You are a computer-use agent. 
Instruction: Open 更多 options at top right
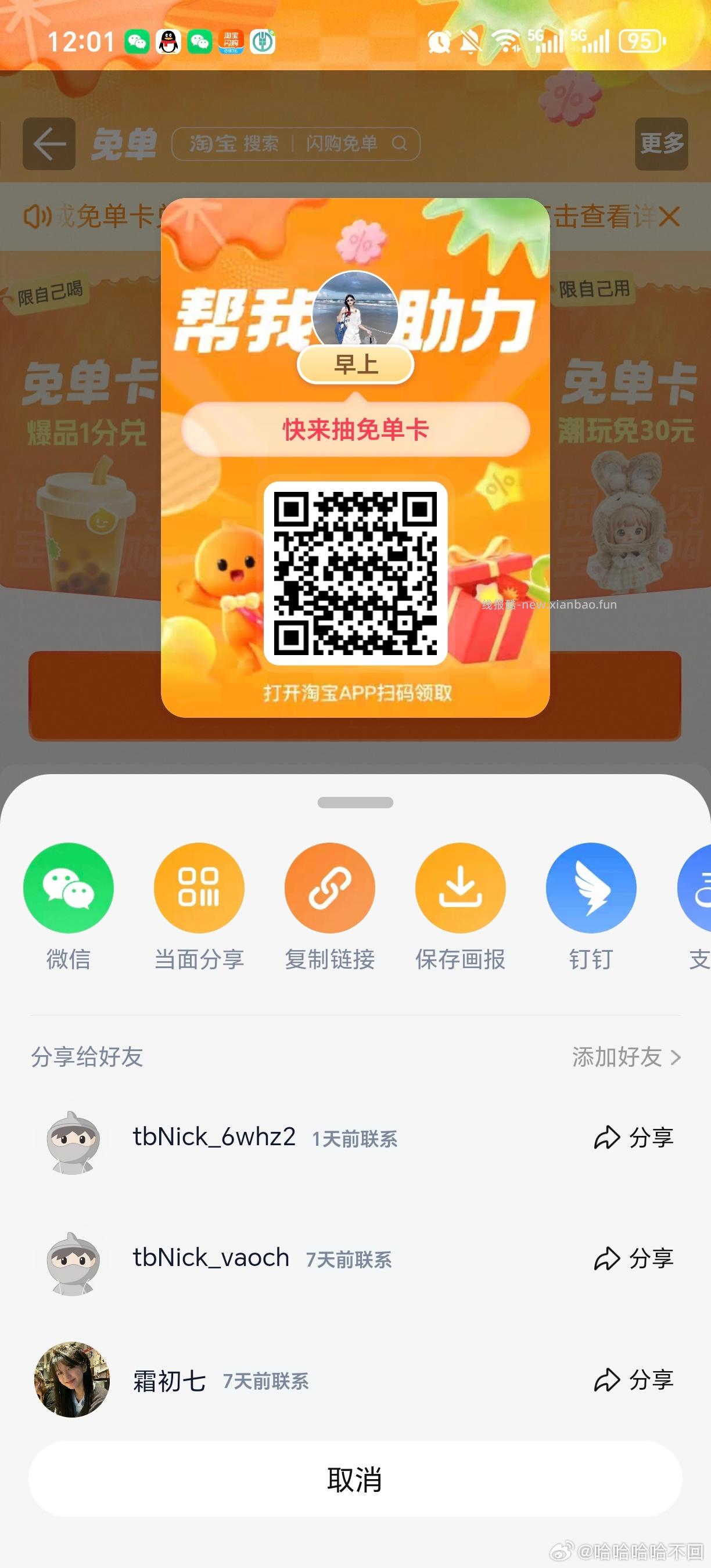[662, 143]
